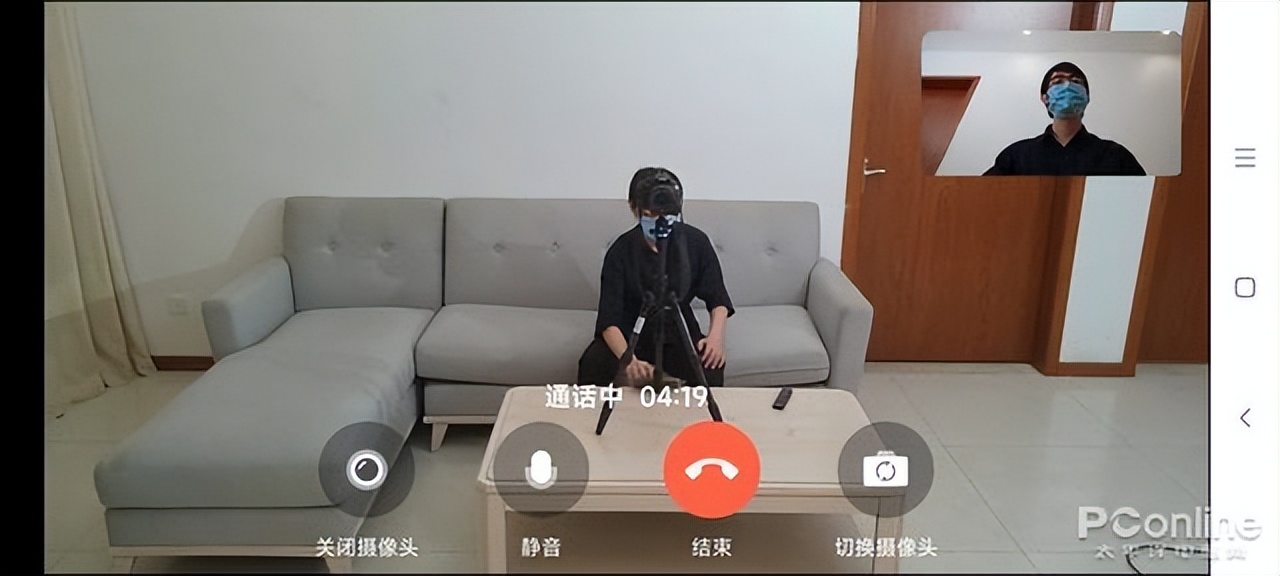
Task: Switch the camera (切换摄像头)
Action: point(885,469)
